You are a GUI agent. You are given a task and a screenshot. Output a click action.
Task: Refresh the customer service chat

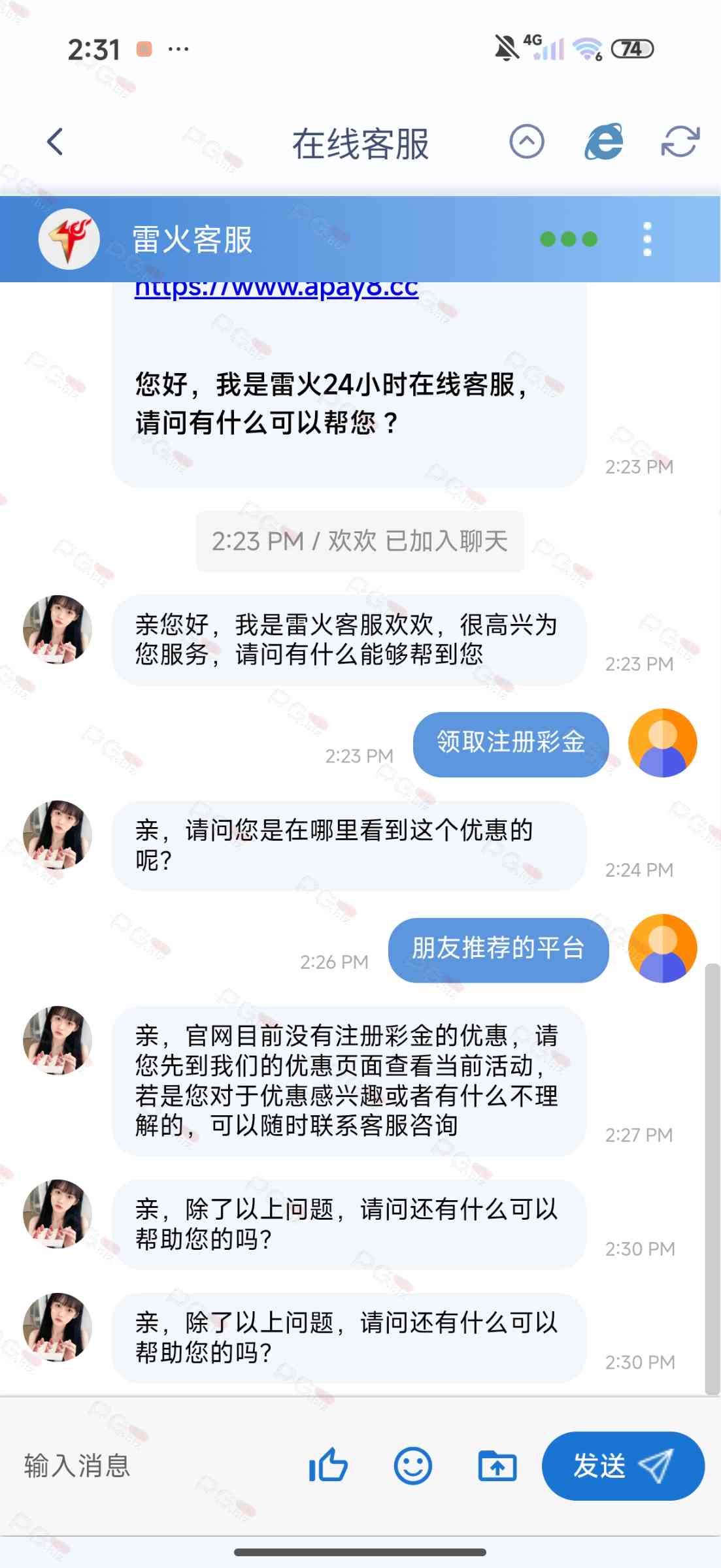(x=680, y=142)
